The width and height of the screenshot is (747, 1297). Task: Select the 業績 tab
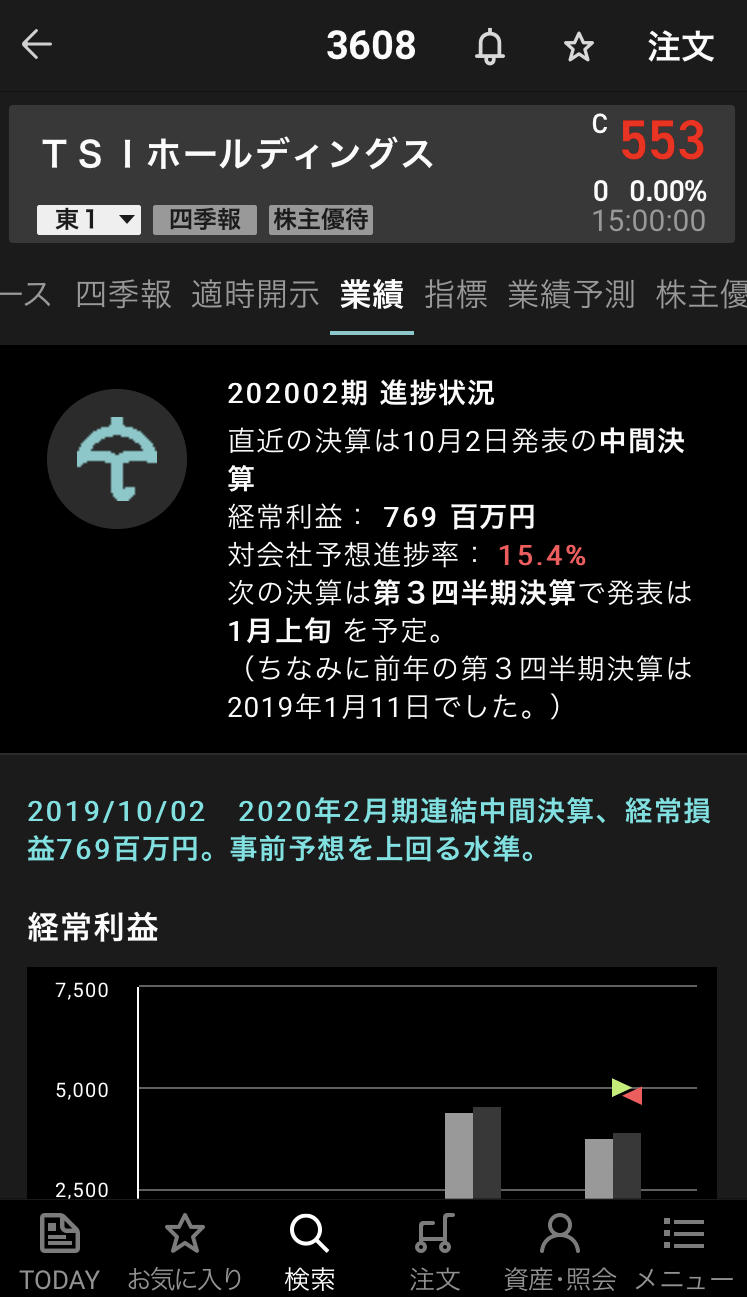[371, 294]
